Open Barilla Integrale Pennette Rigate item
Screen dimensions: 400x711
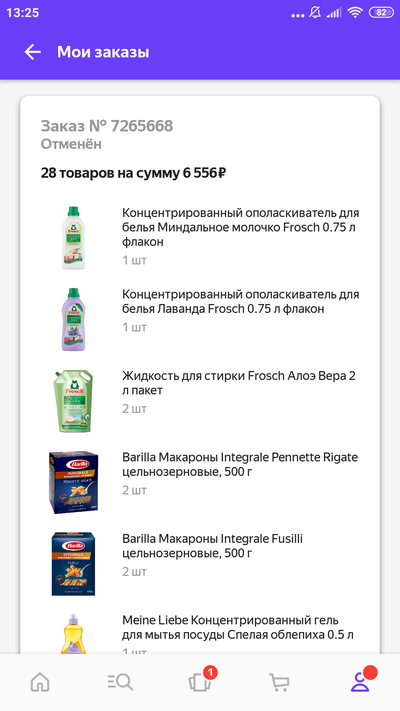coord(200,482)
